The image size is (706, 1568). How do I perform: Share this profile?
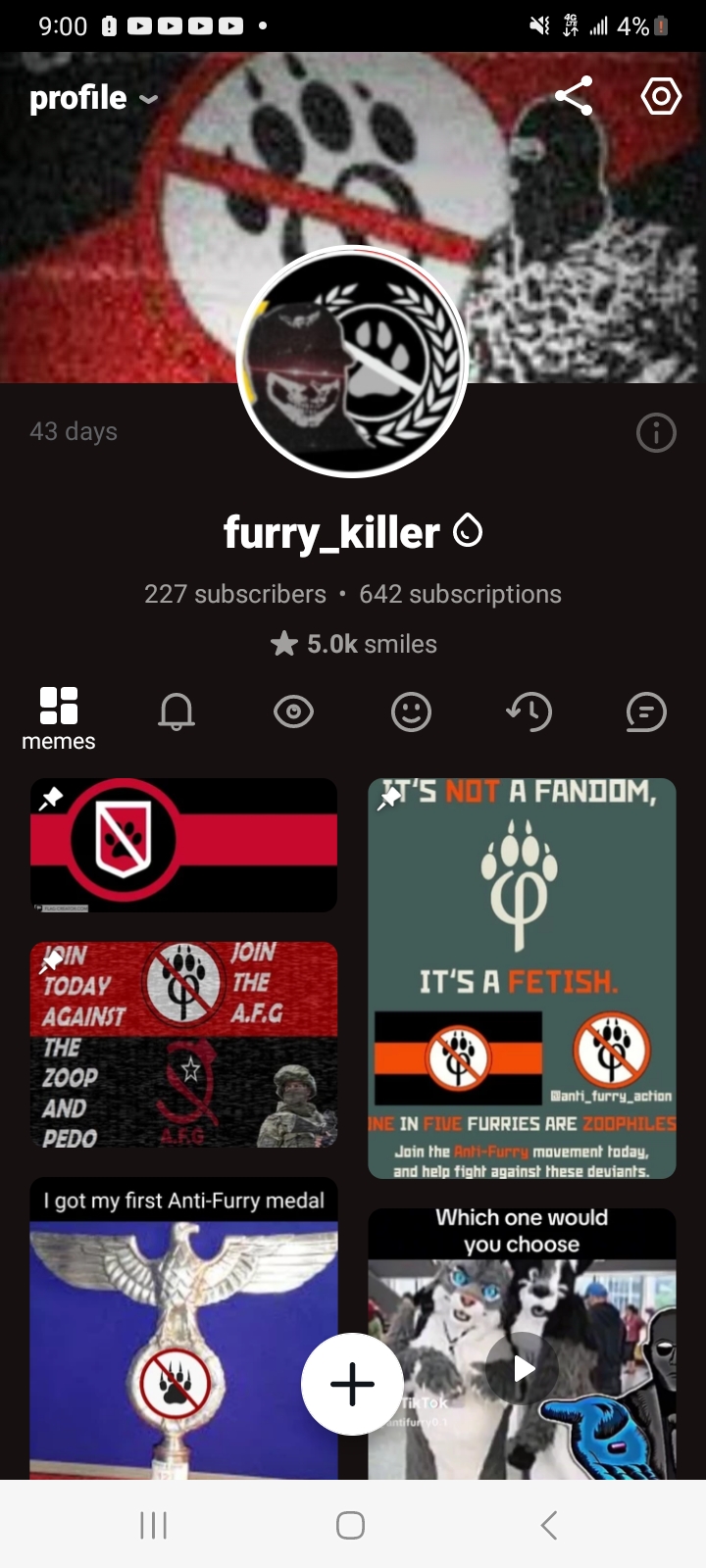[574, 96]
